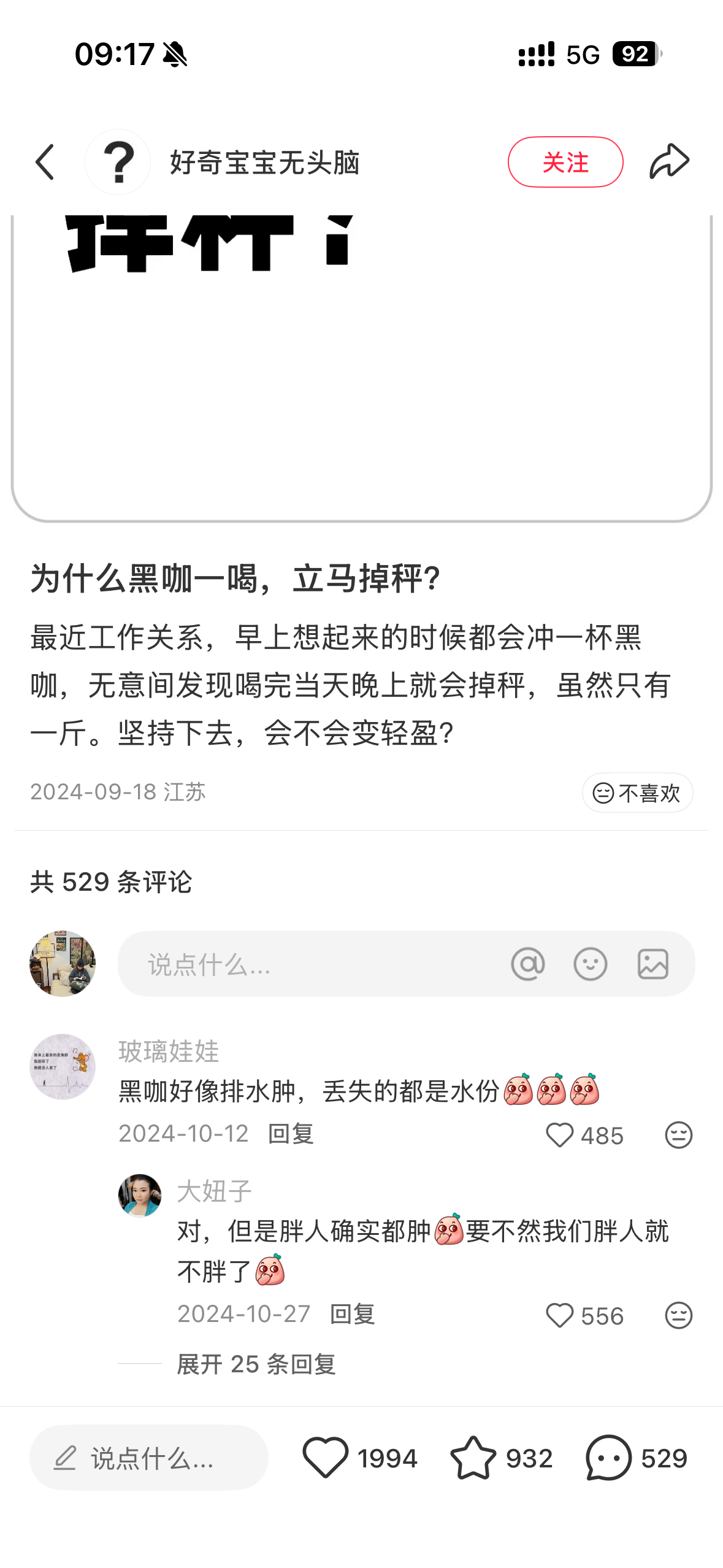Open the emoji picker in comment box
Viewport: 723px width, 1568px height.
pyautogui.click(x=590, y=964)
